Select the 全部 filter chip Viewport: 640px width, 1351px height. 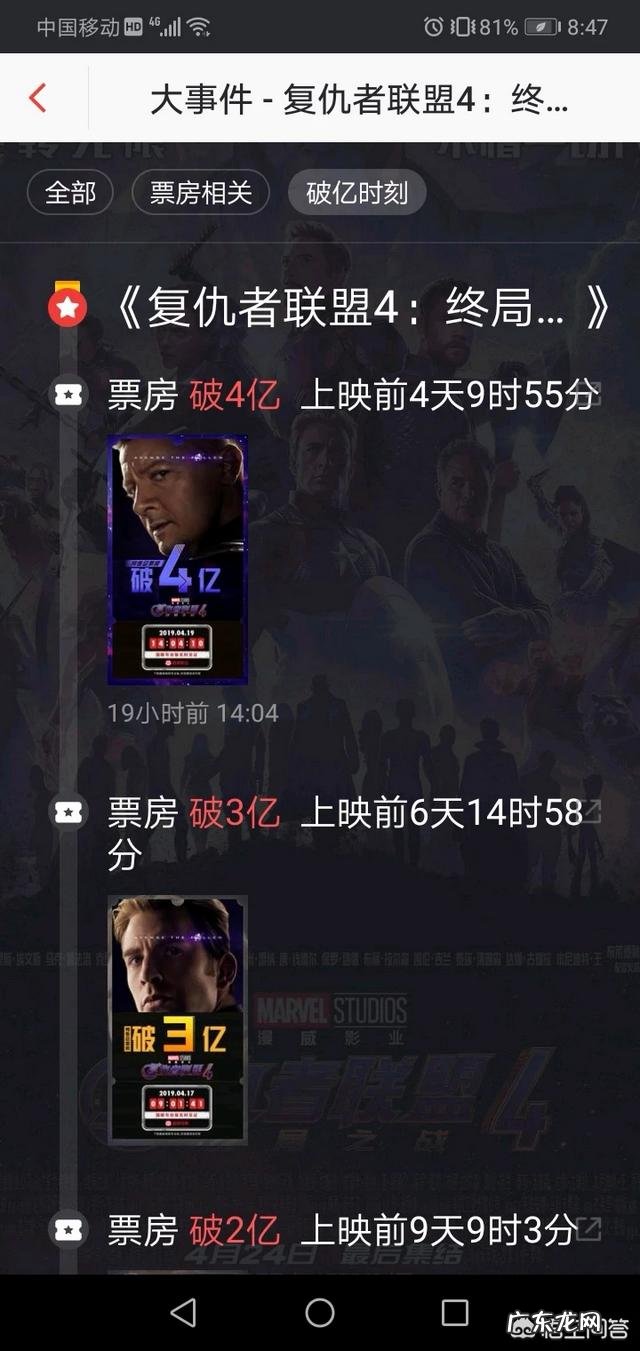coord(70,193)
